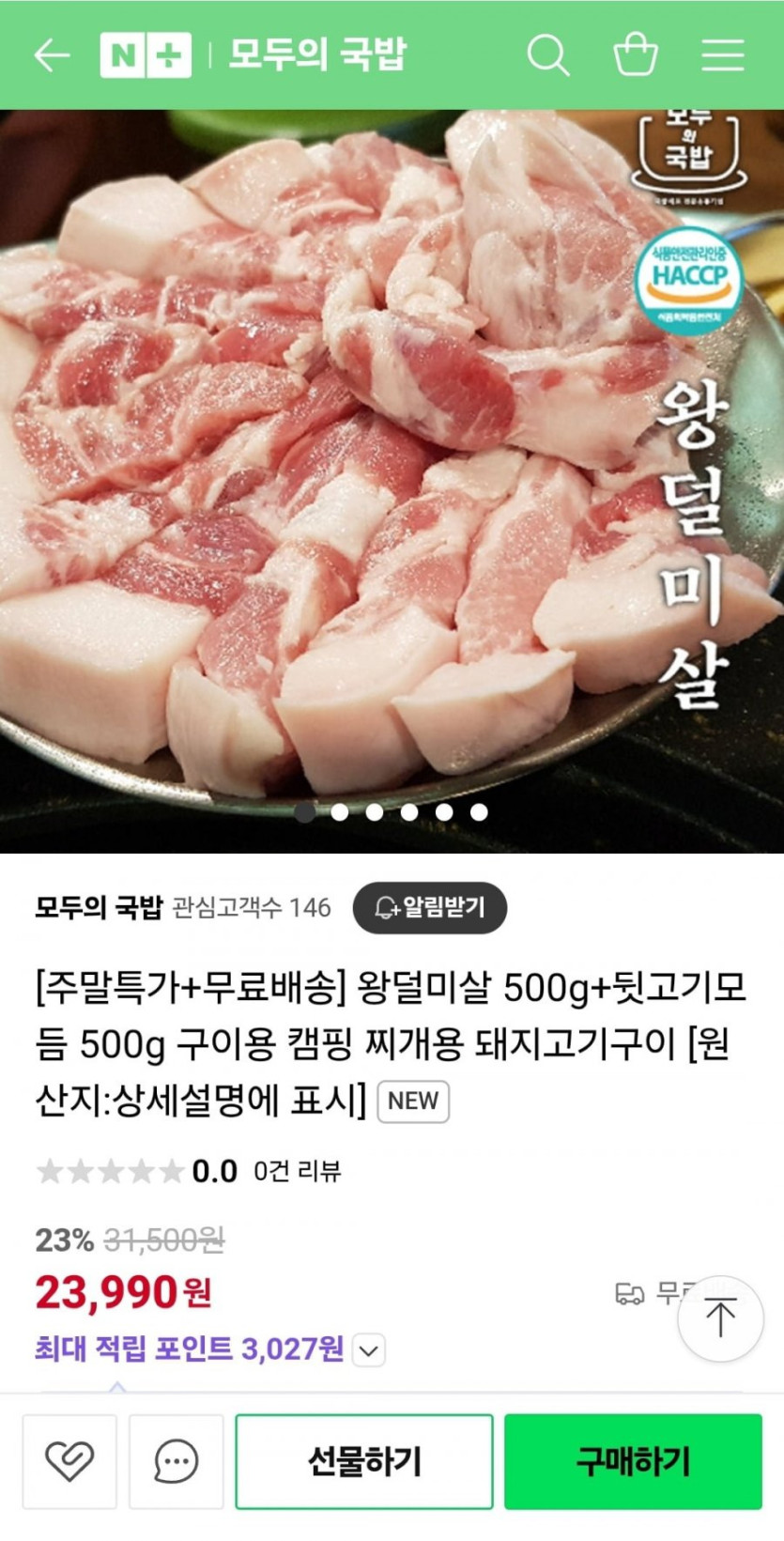Viewport: 784px width, 1541px height.
Task: Open the 0건 리뷰 reviews link
Action: click(297, 1171)
